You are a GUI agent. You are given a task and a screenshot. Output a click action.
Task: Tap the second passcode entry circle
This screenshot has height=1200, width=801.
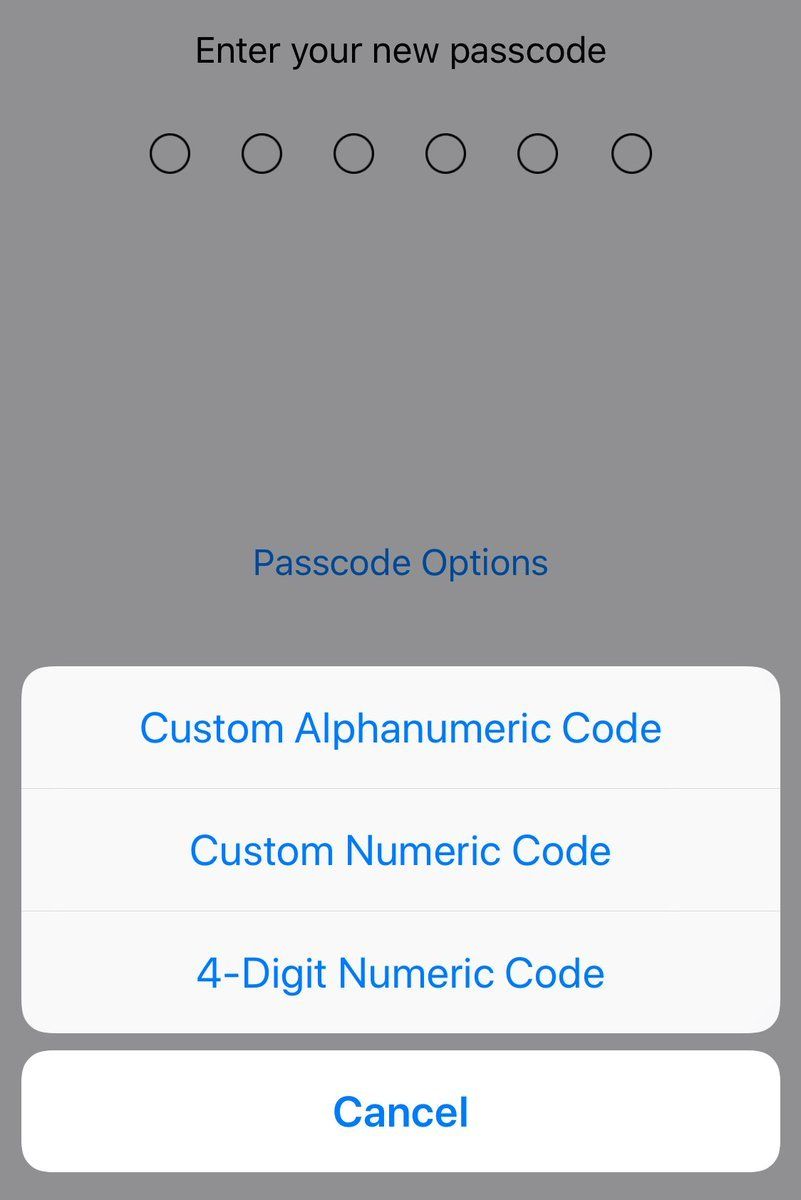click(x=262, y=153)
